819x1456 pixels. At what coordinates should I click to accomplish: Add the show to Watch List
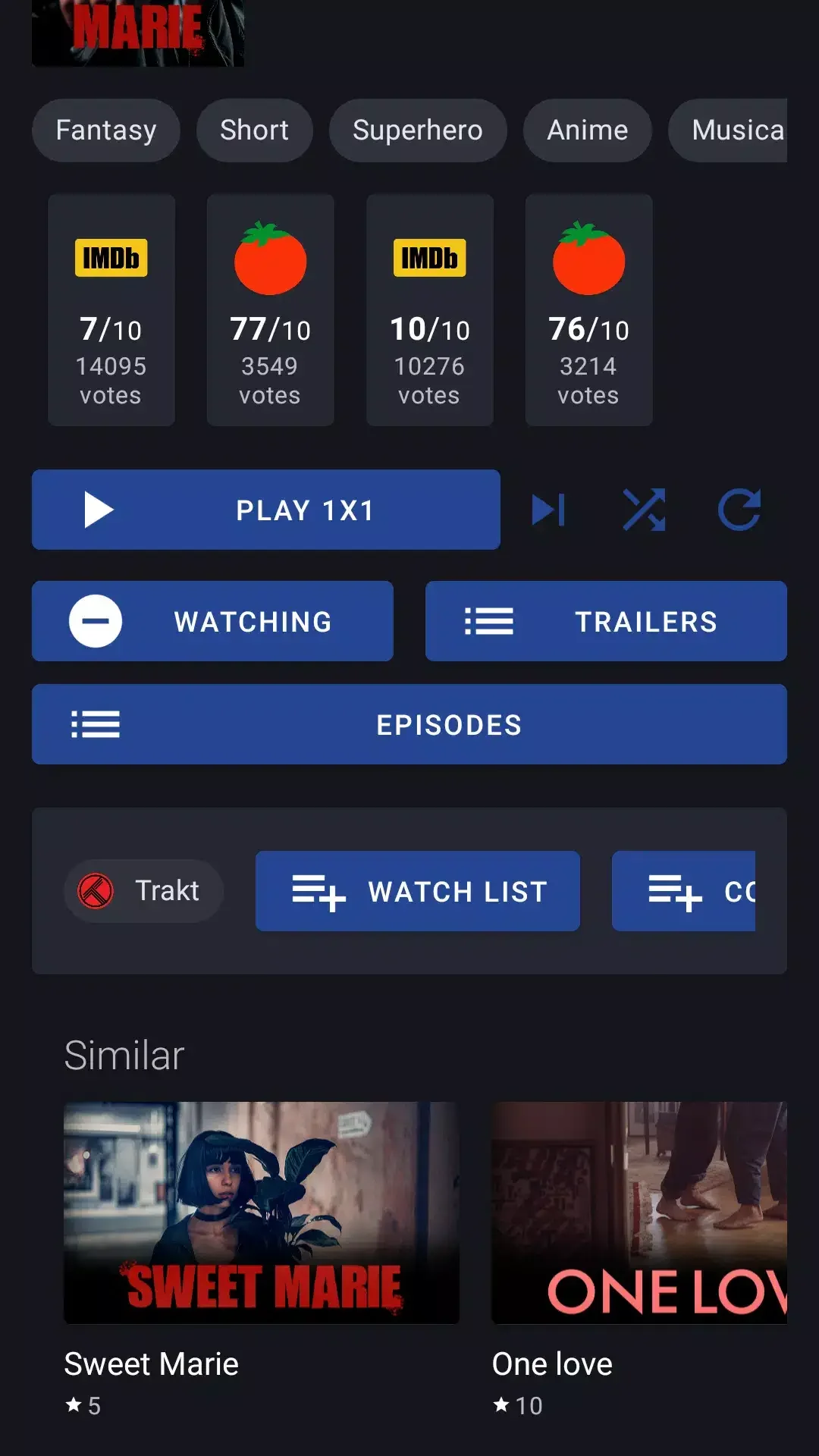(x=417, y=890)
